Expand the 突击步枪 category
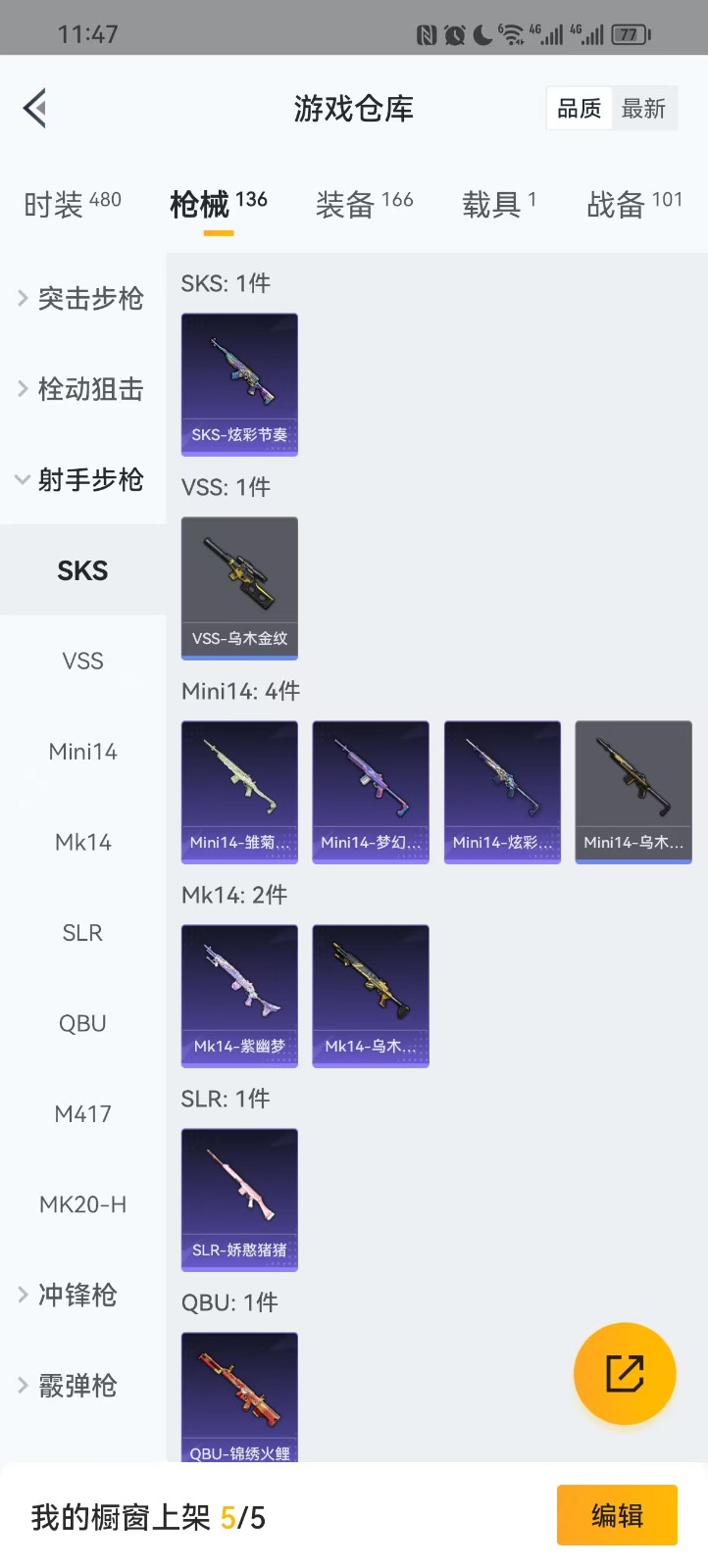708x1568 pixels. click(82, 298)
